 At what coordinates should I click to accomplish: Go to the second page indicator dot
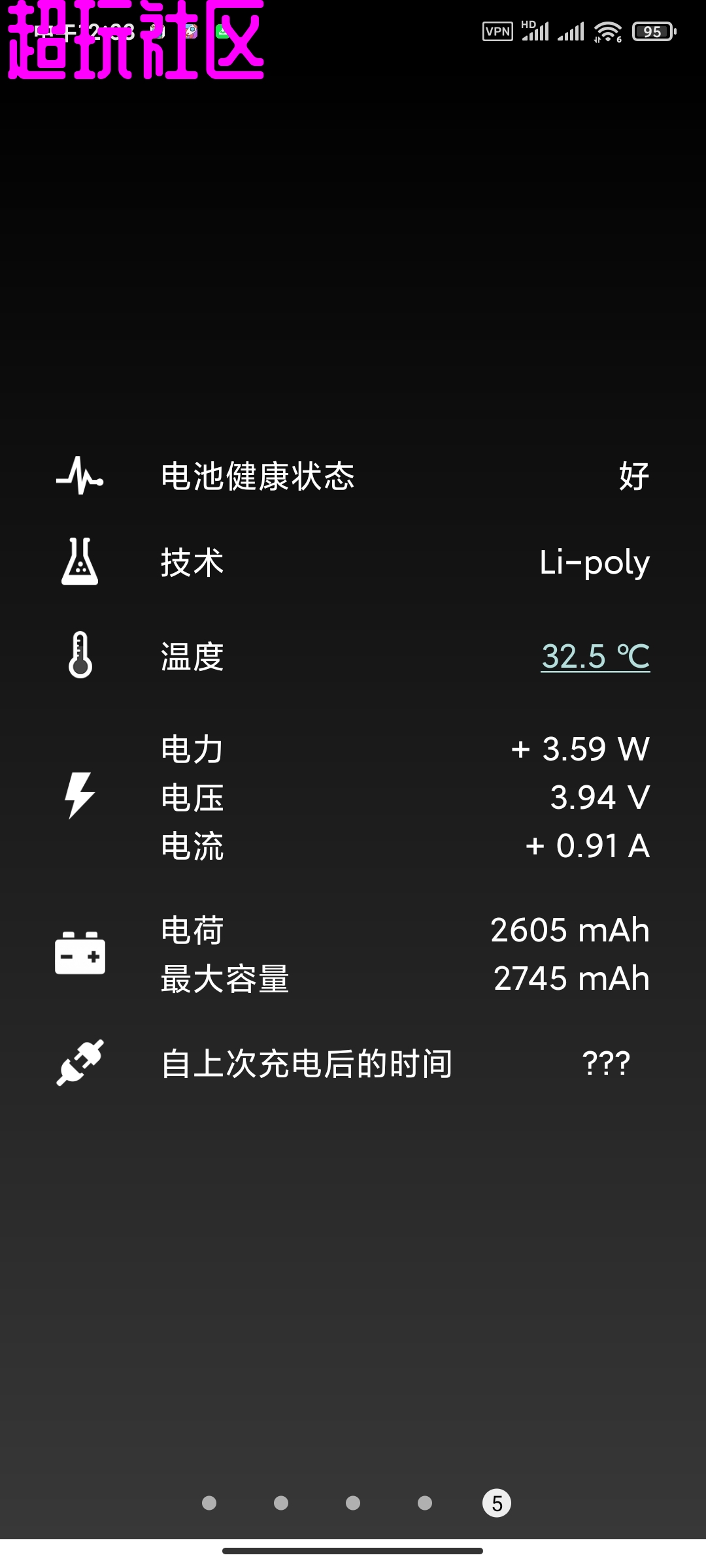(x=281, y=1503)
